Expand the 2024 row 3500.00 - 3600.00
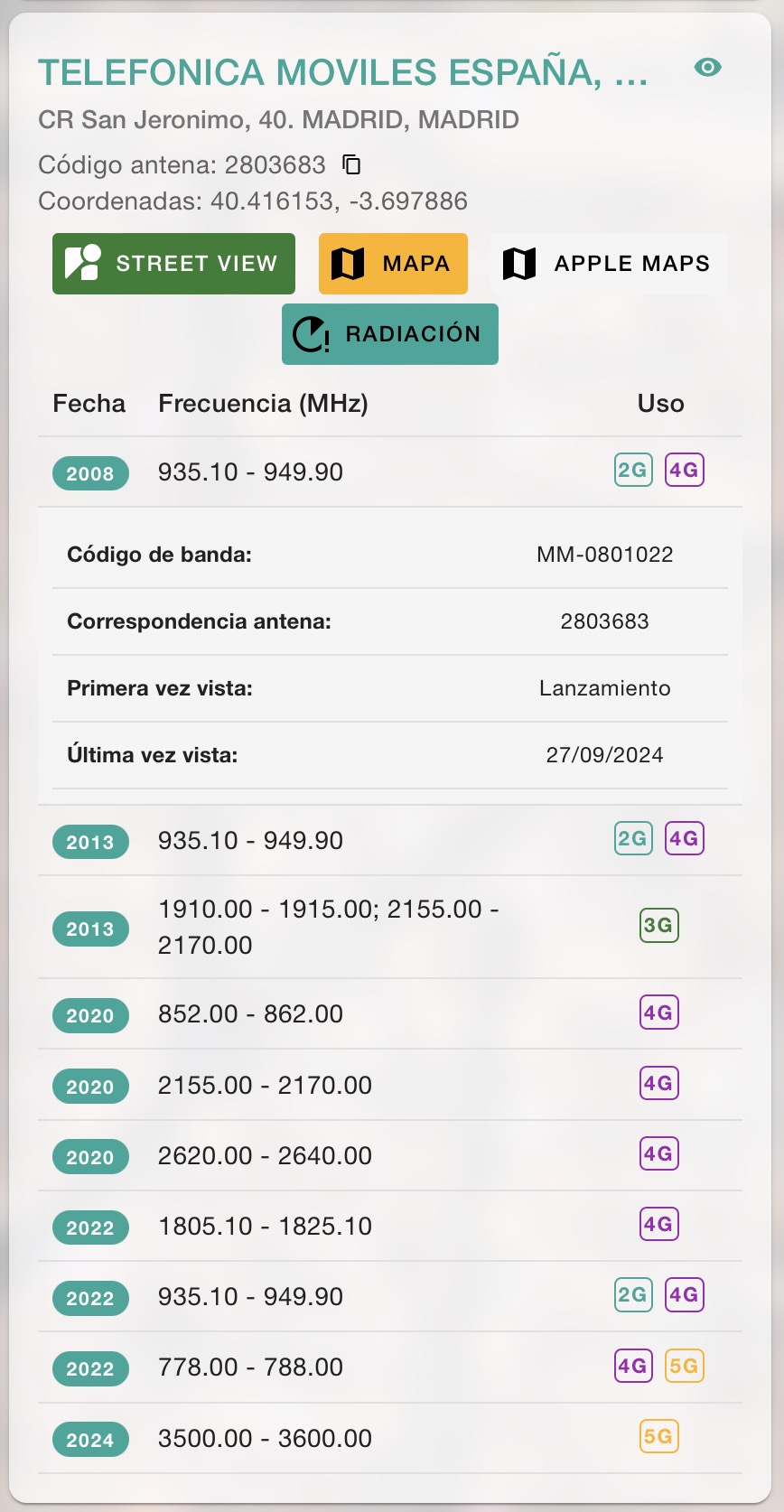This screenshot has width=784, height=1512. [x=390, y=1438]
